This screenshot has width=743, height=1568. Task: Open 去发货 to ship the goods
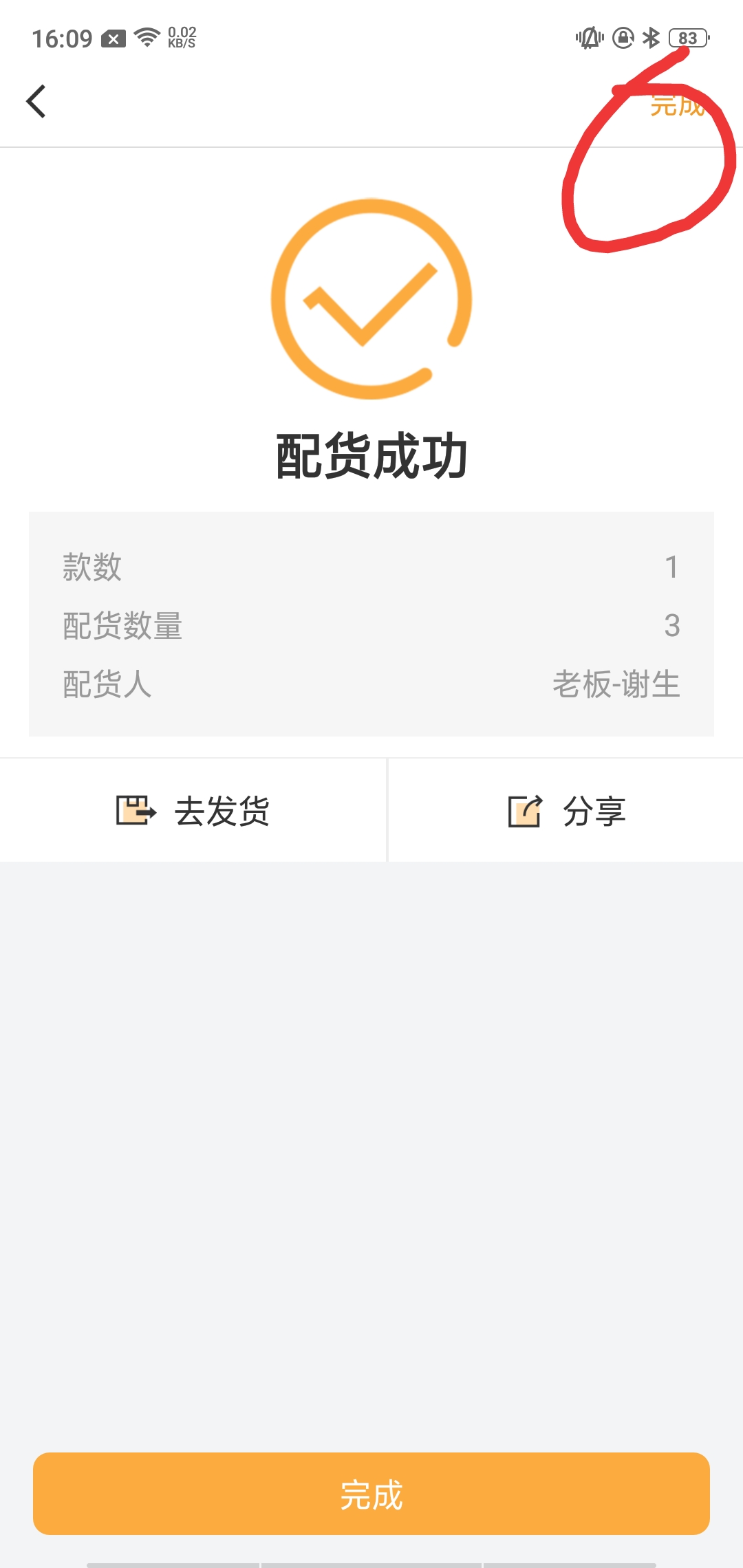click(193, 810)
